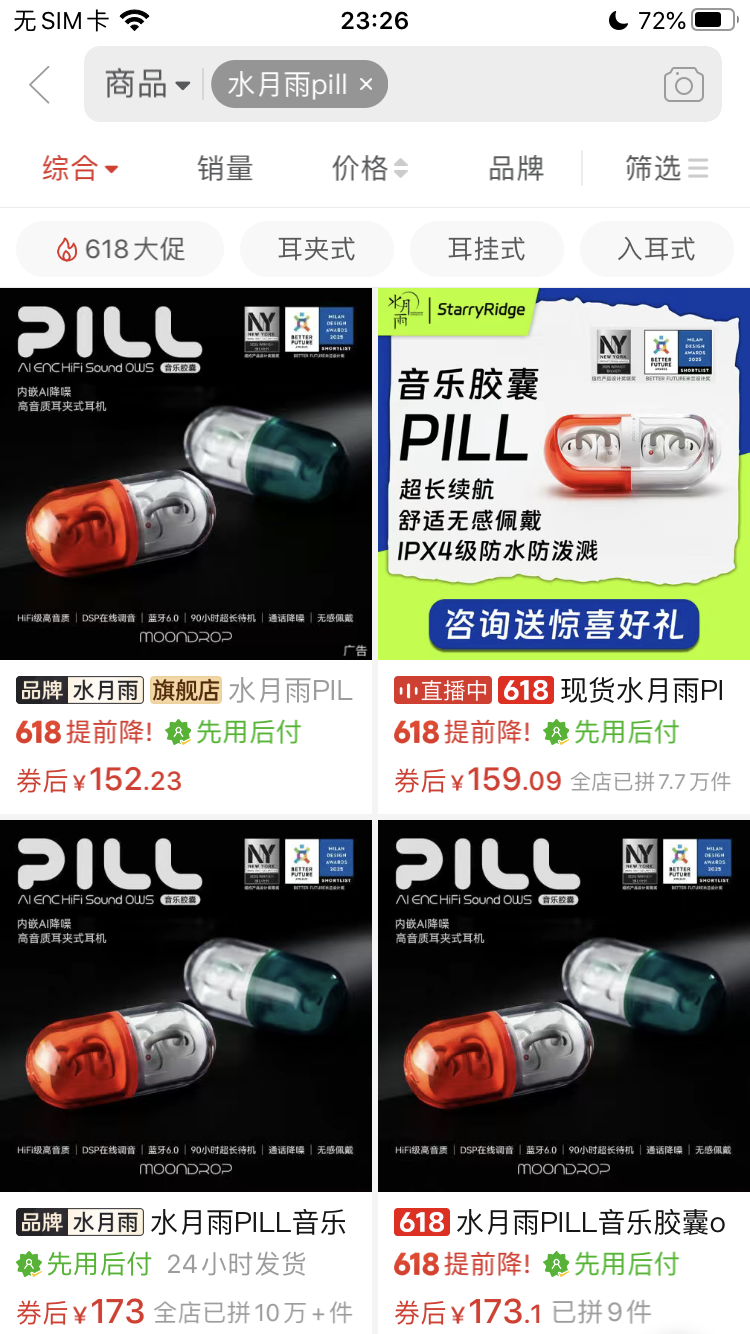Open the 24小时发货 product priced ¥173
The width and height of the screenshot is (750, 1334).
click(x=186, y=1077)
